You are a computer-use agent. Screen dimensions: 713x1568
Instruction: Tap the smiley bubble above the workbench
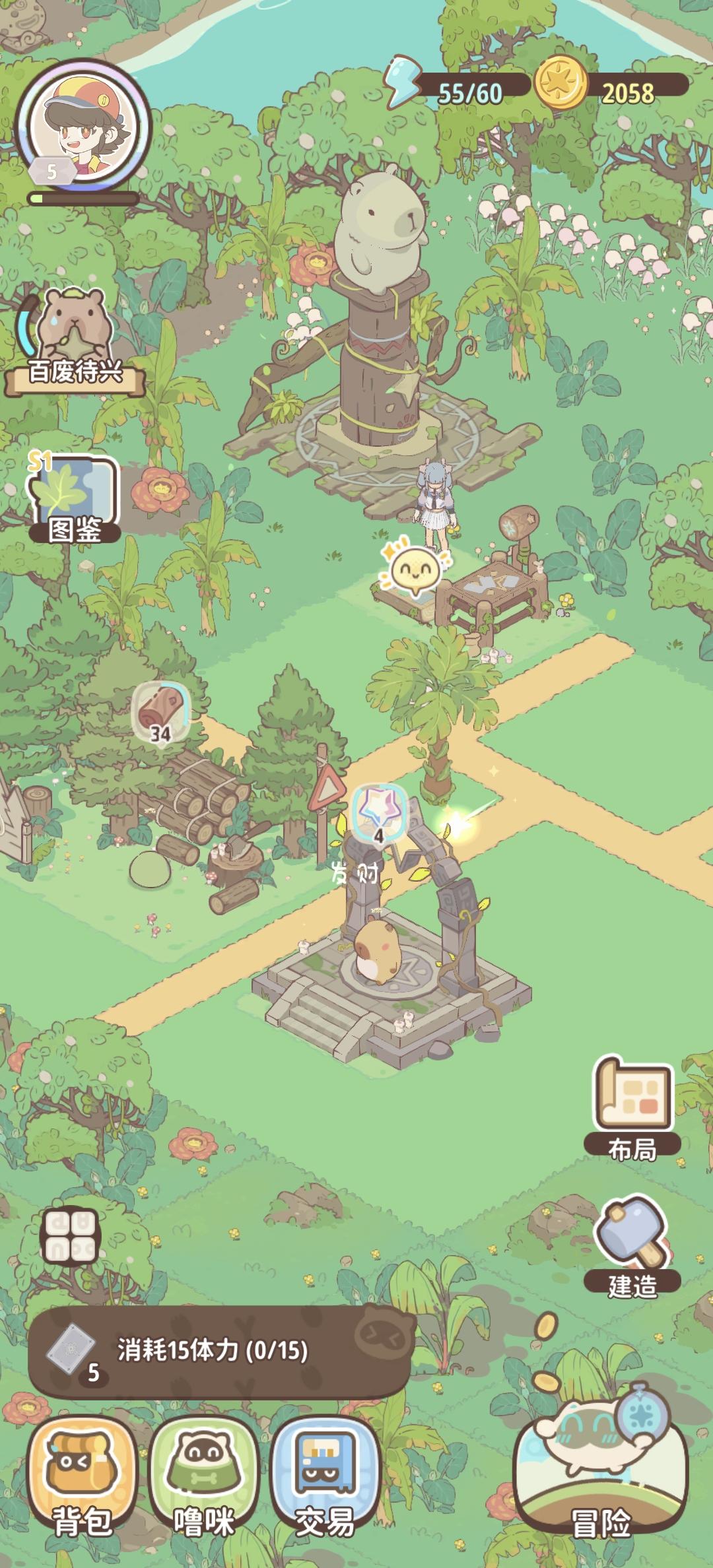click(414, 569)
